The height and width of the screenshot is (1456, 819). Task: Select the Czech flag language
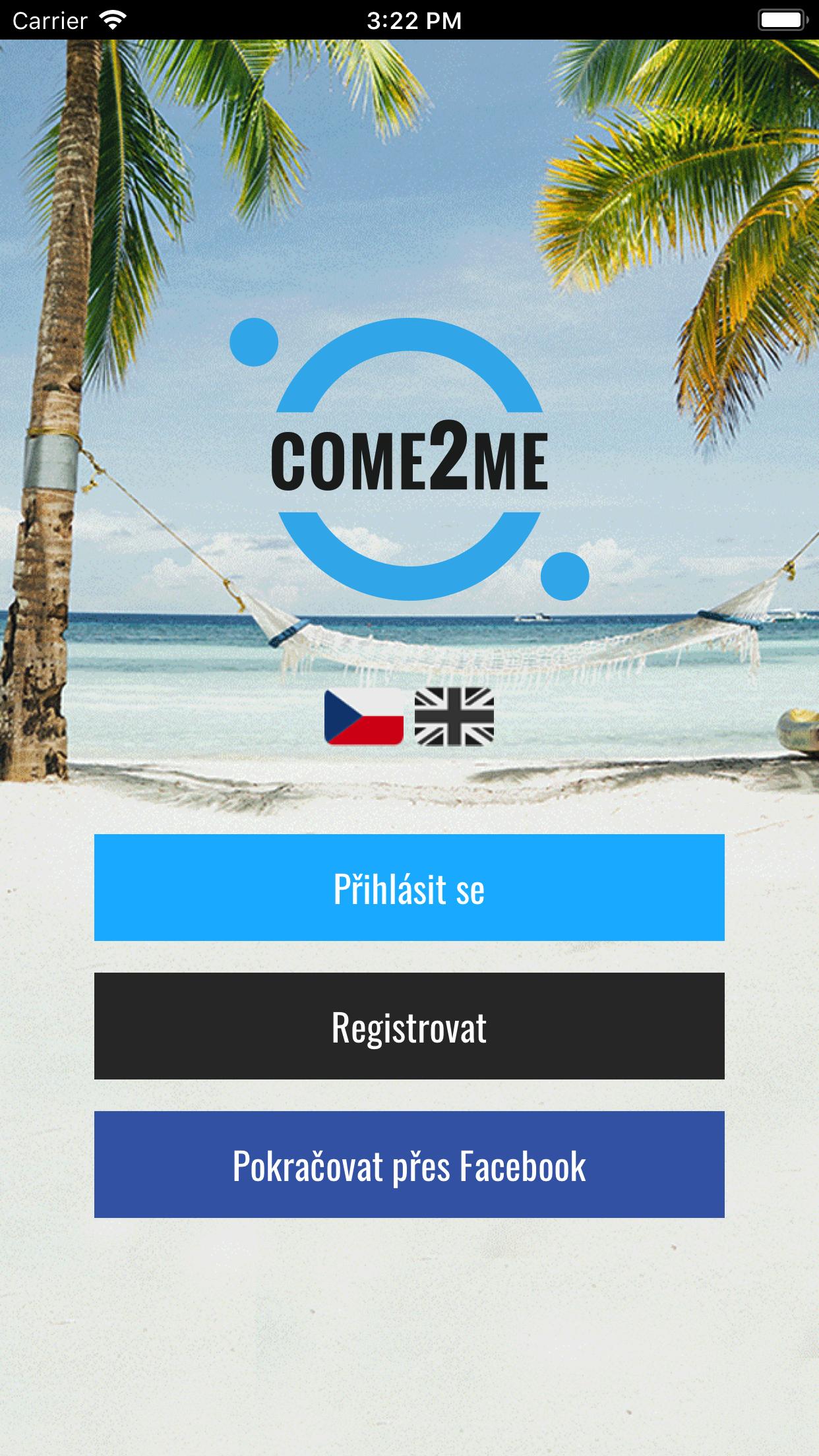tap(364, 717)
